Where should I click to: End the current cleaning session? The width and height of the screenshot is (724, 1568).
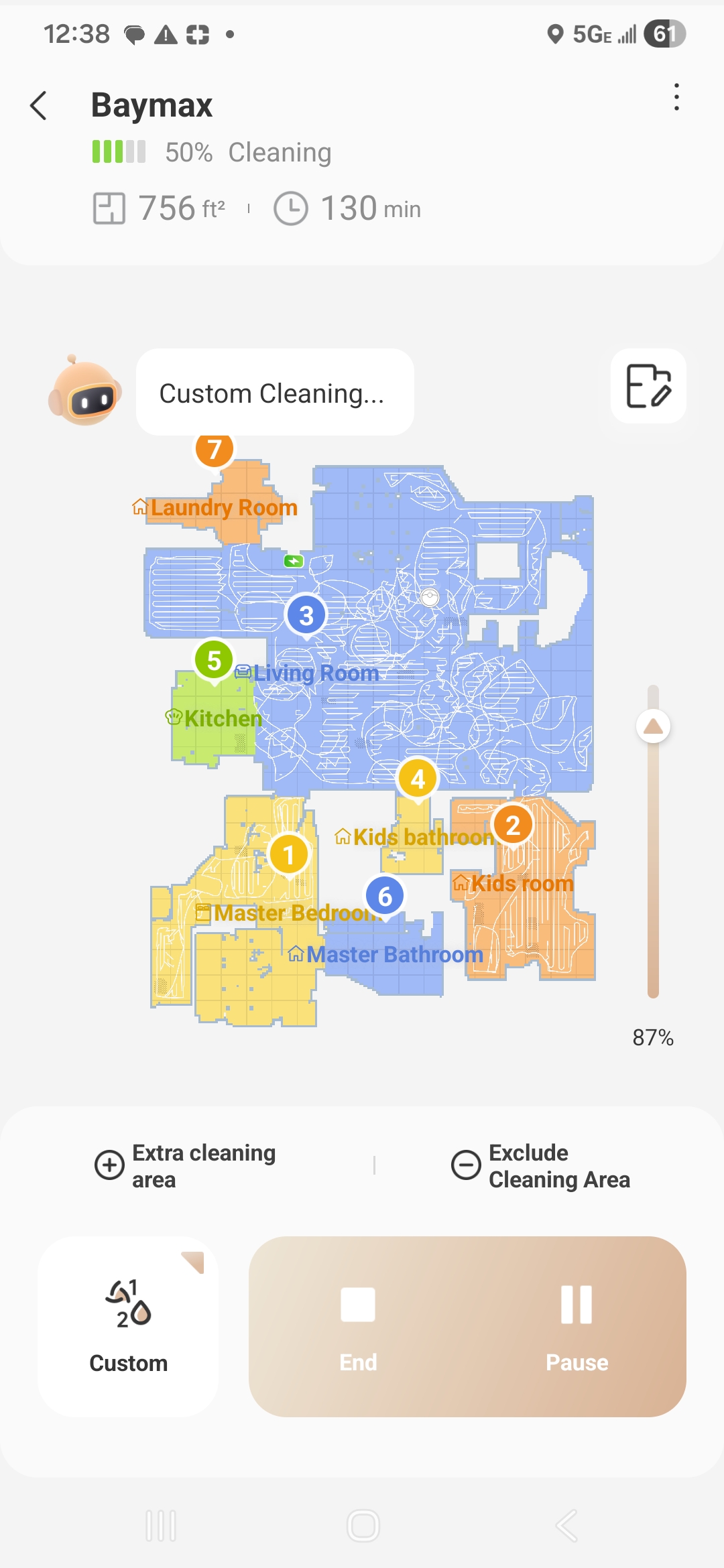(358, 1326)
